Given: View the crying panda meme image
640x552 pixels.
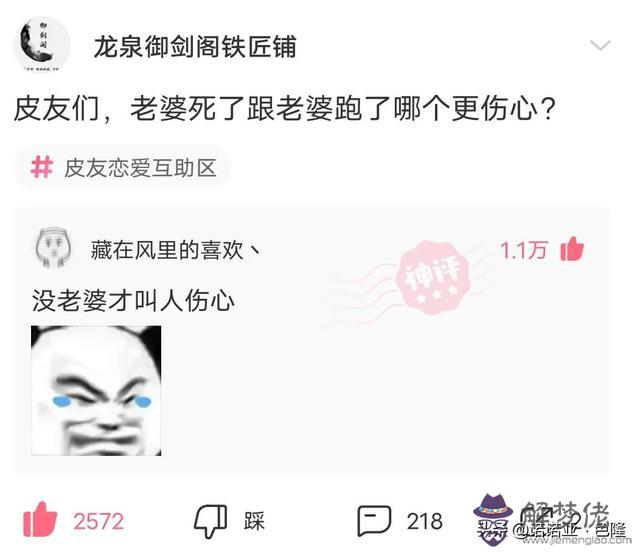Looking at the screenshot, I should point(96,391).
